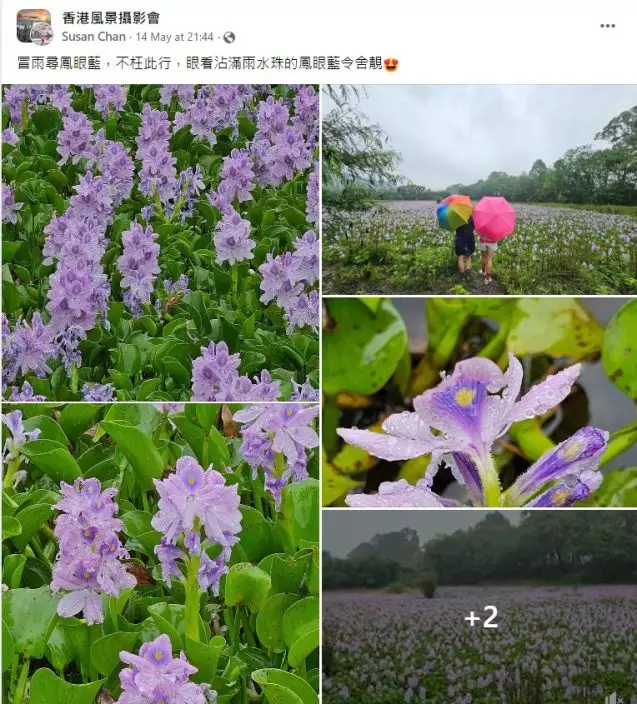
Task: View Susan Chan's profile
Action: pyautogui.click(x=93, y=37)
